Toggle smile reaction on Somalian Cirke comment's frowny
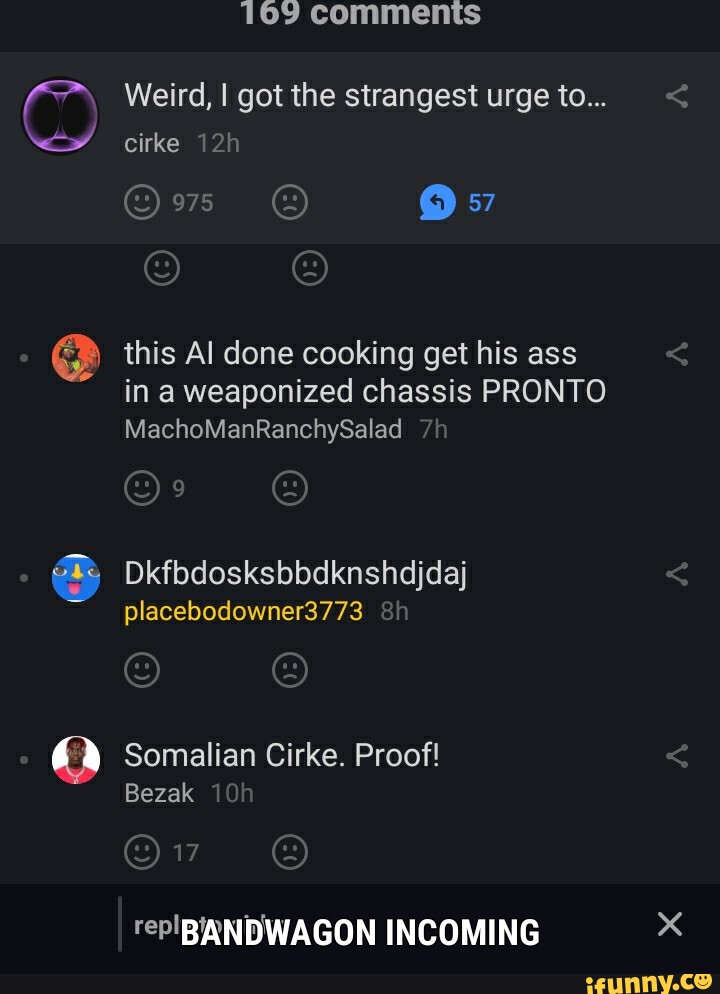The height and width of the screenshot is (994, 720). 290,852
